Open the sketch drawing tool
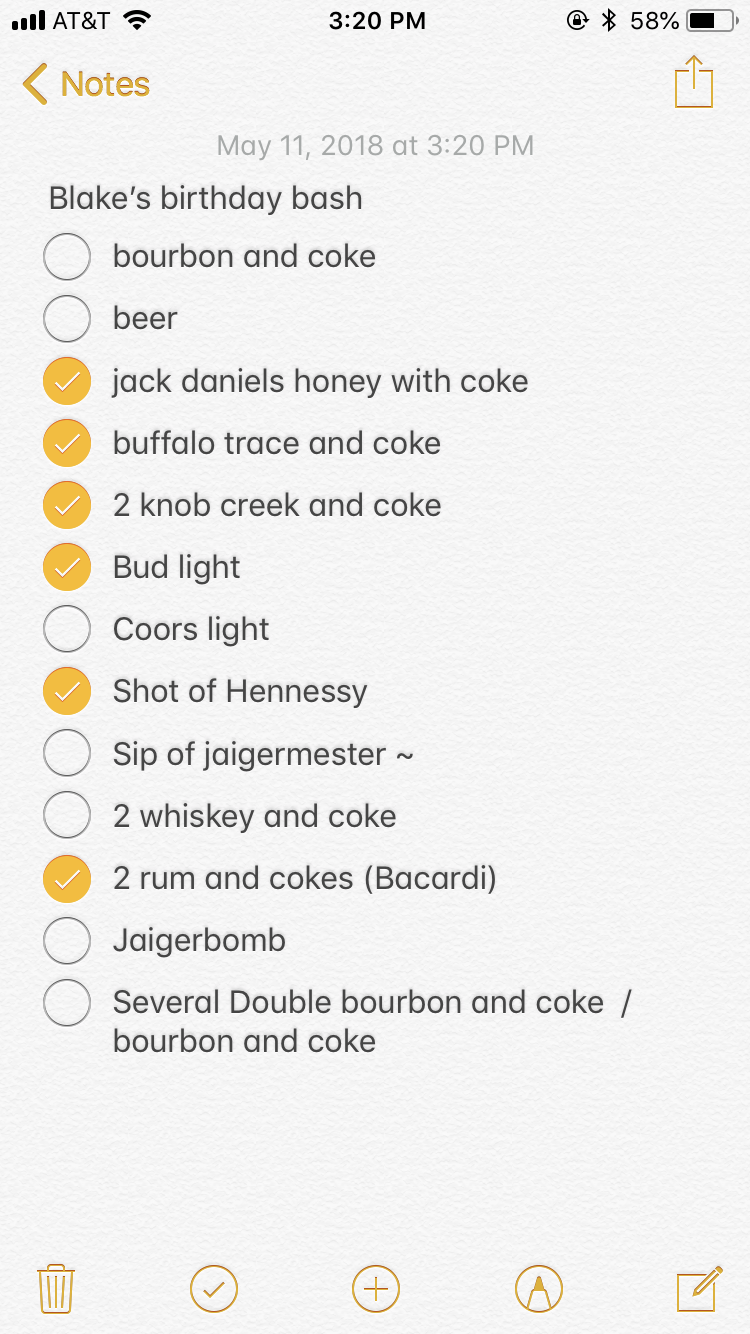The height and width of the screenshot is (1334, 750). (x=539, y=1288)
